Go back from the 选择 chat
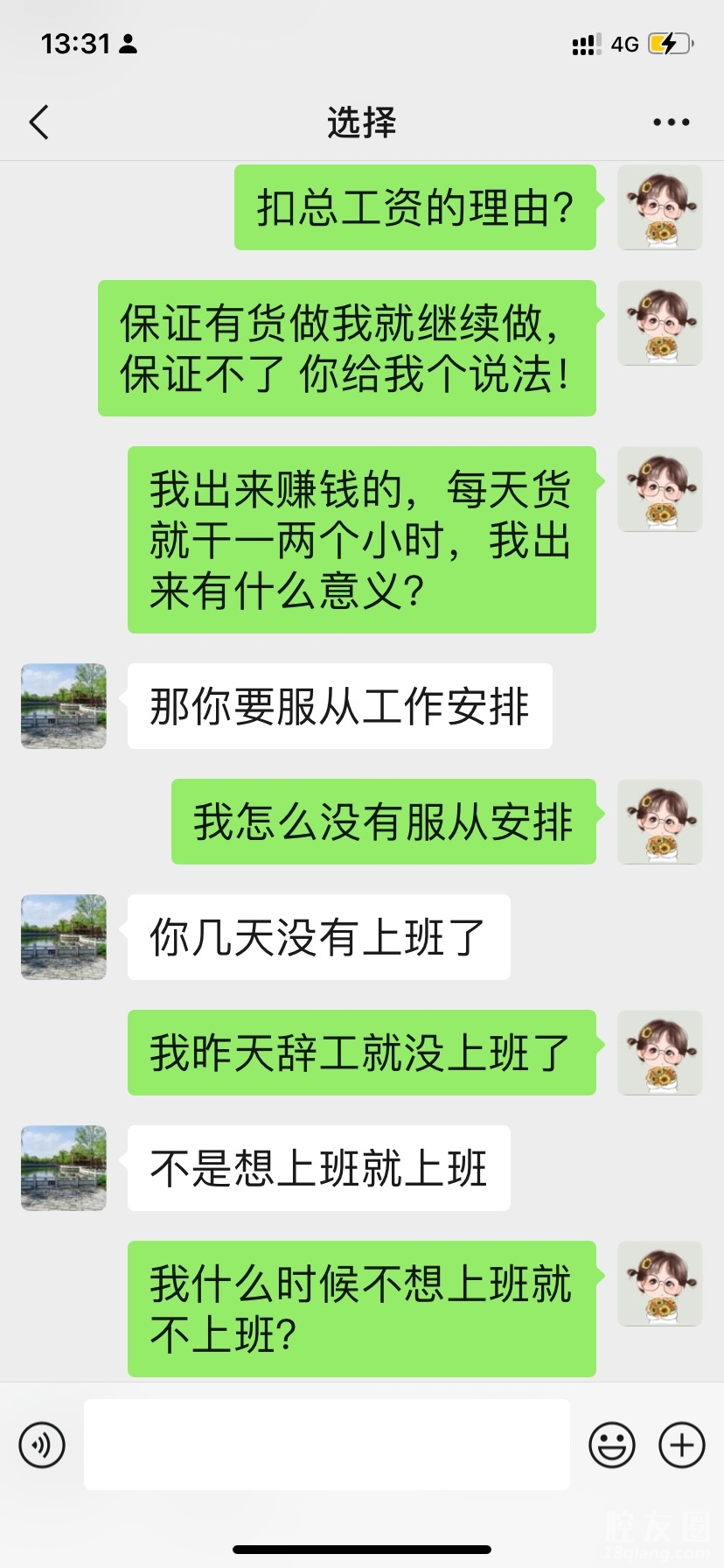The image size is (724, 1568). point(39,122)
